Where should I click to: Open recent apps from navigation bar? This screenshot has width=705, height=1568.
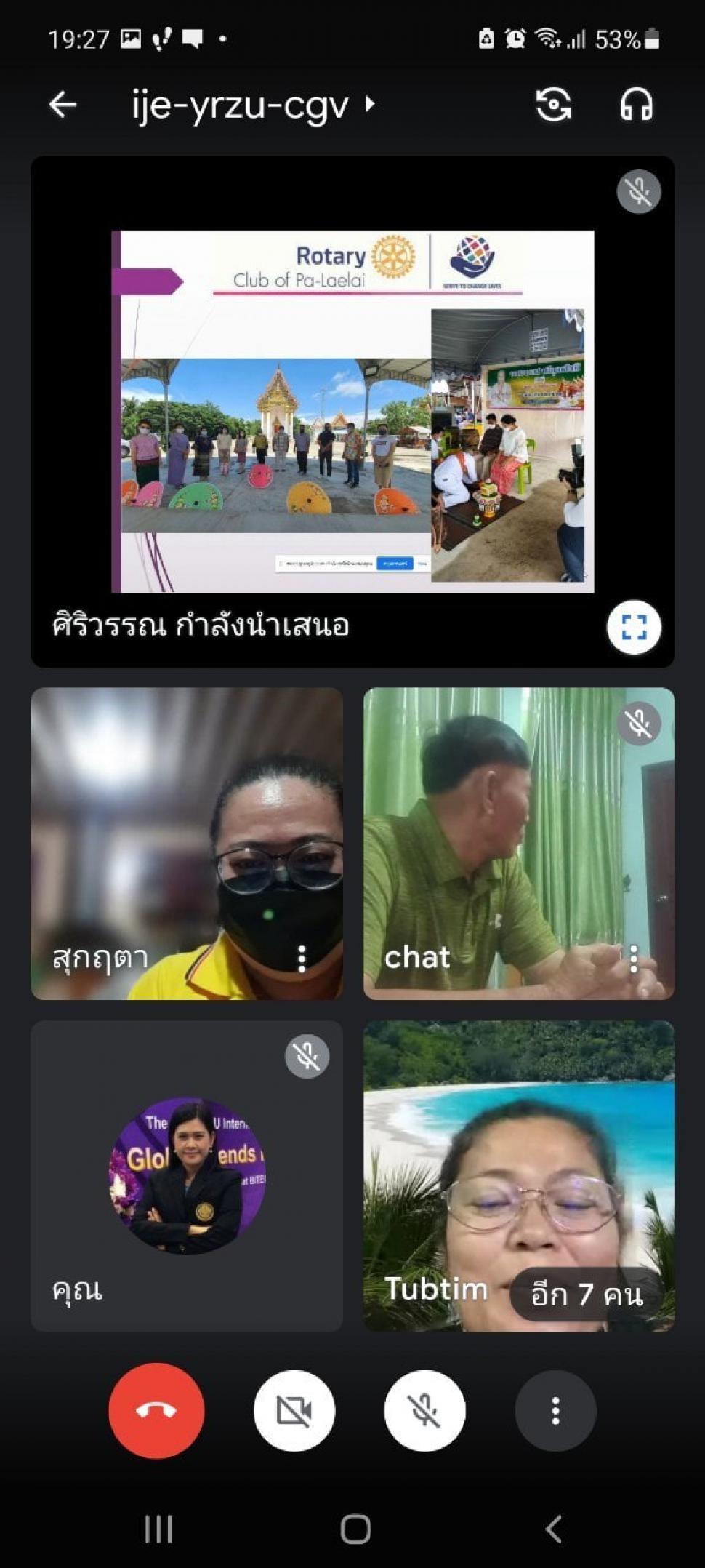click(x=158, y=1529)
